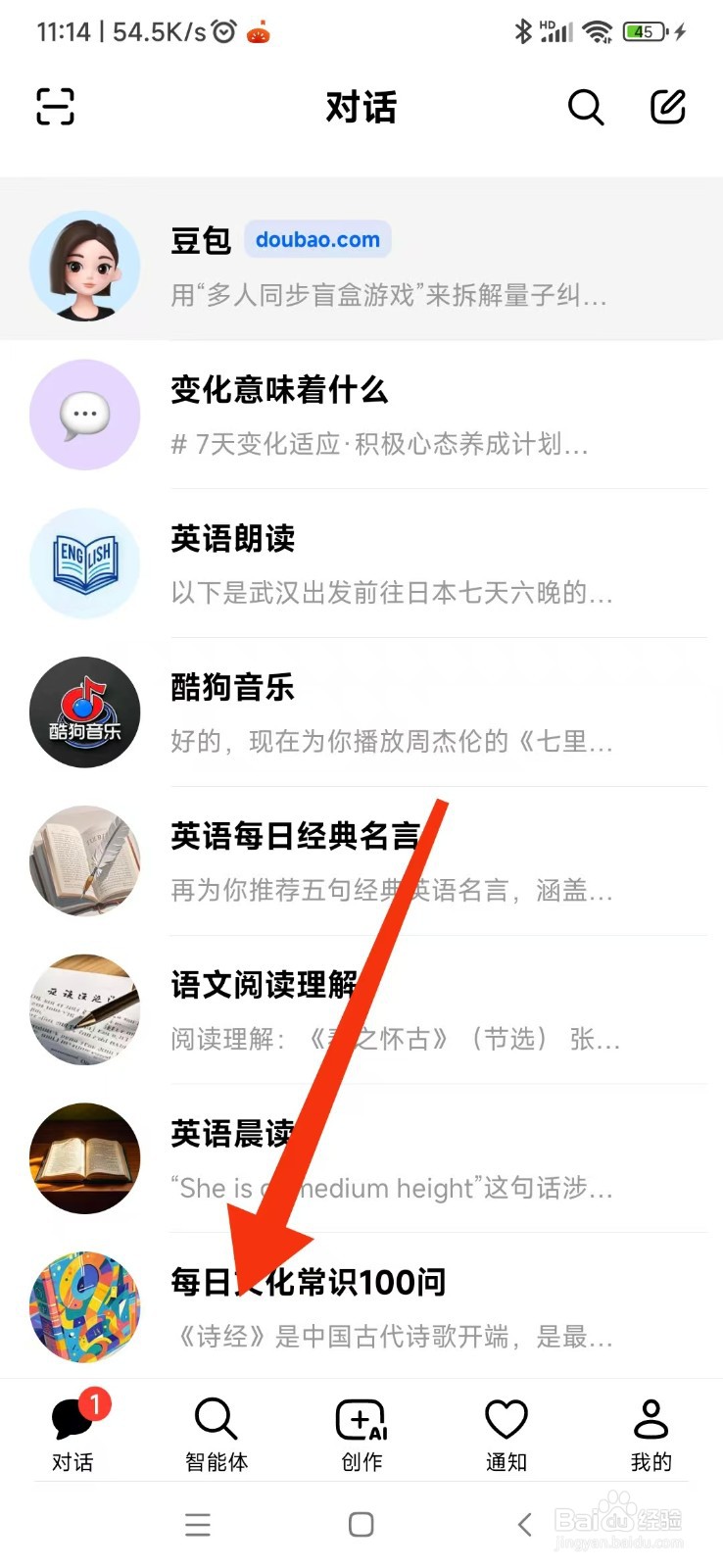This screenshot has width=723, height=1568.
Task: Tap the 豆包 assistant avatar
Action: click(x=85, y=265)
